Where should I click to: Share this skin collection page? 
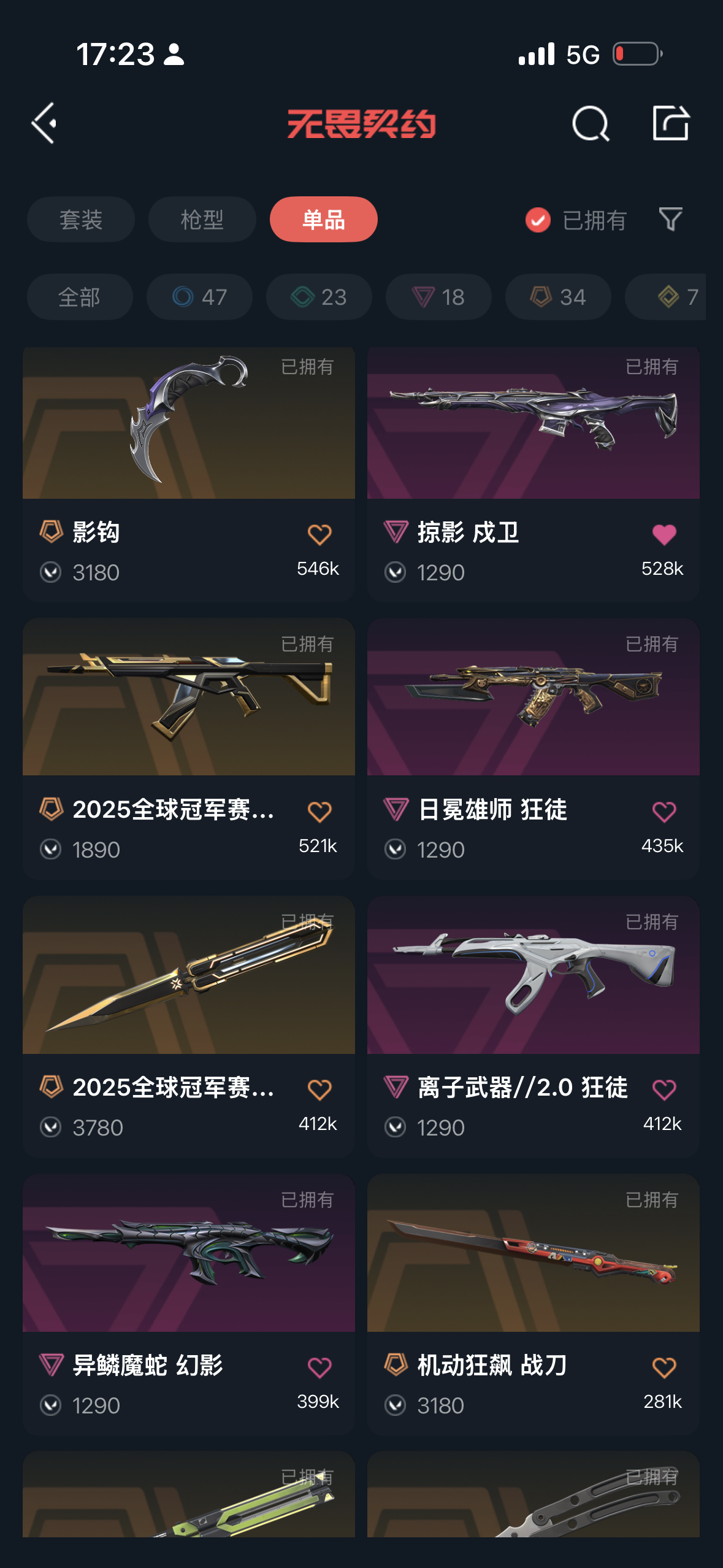[x=670, y=123]
